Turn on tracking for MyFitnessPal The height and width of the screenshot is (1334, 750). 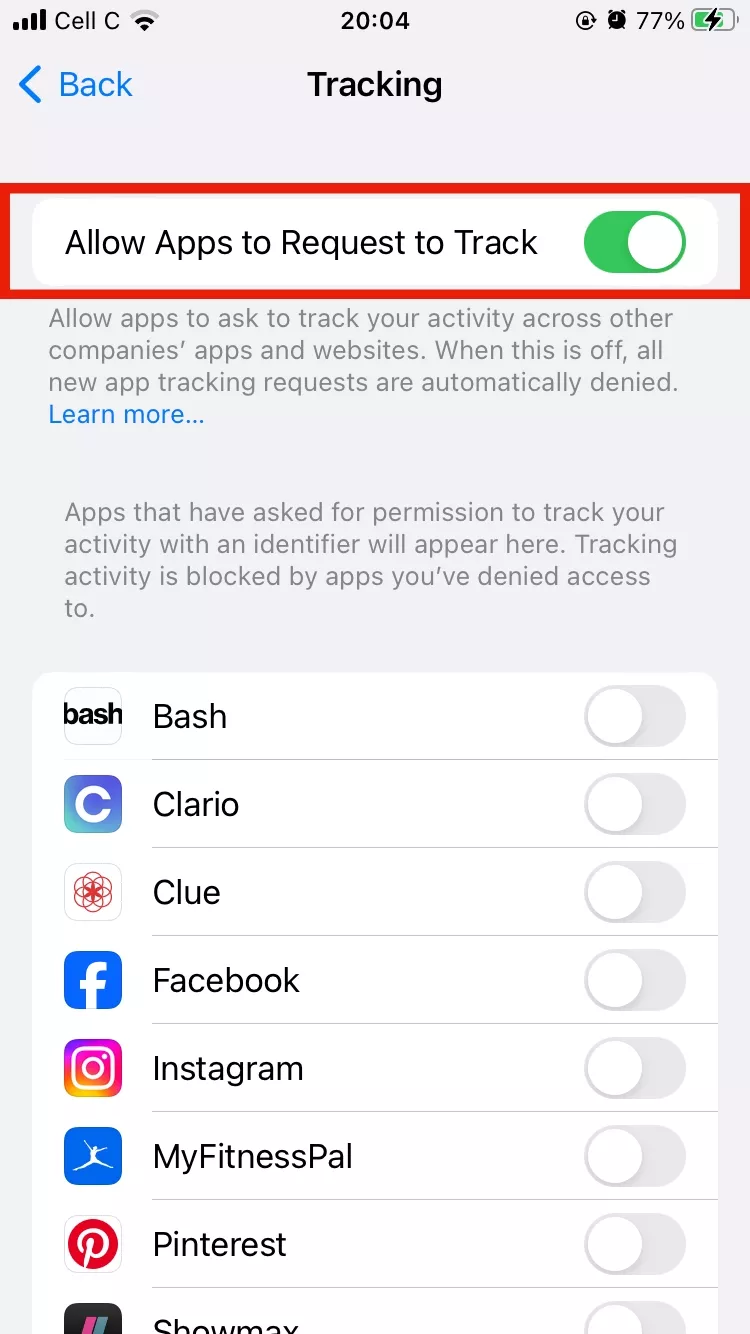coord(634,1156)
